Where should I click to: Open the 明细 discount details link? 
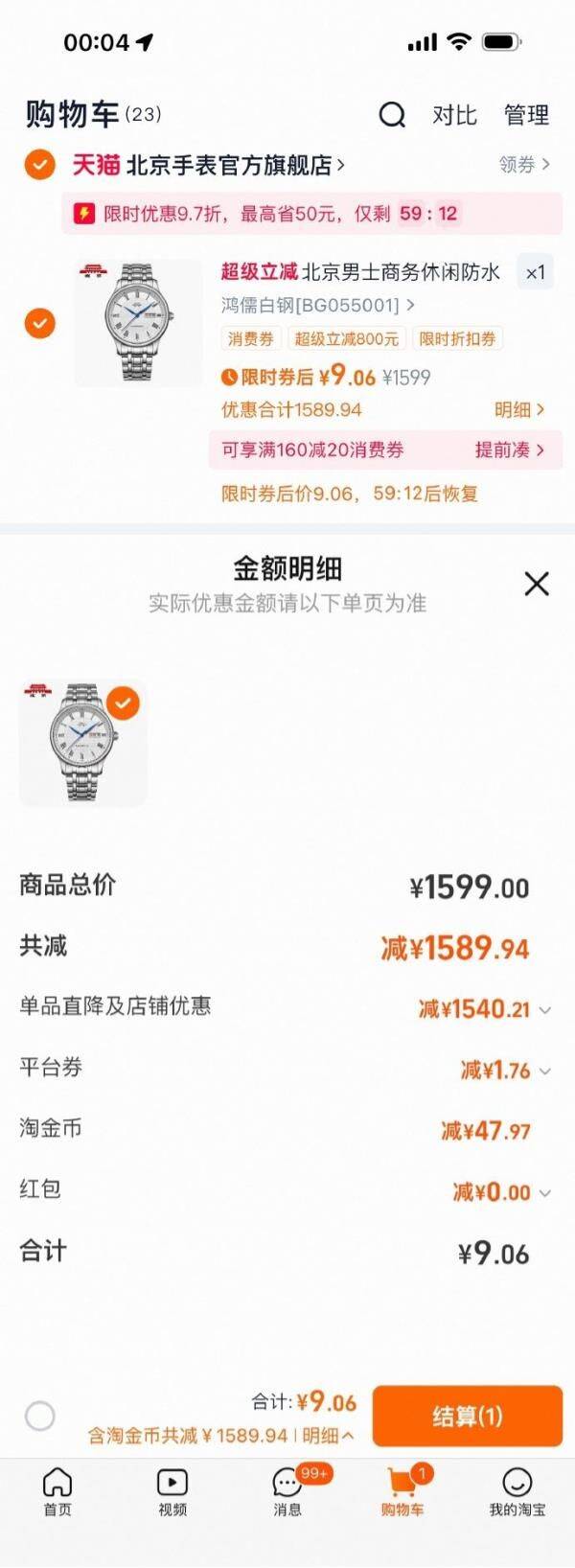519,409
